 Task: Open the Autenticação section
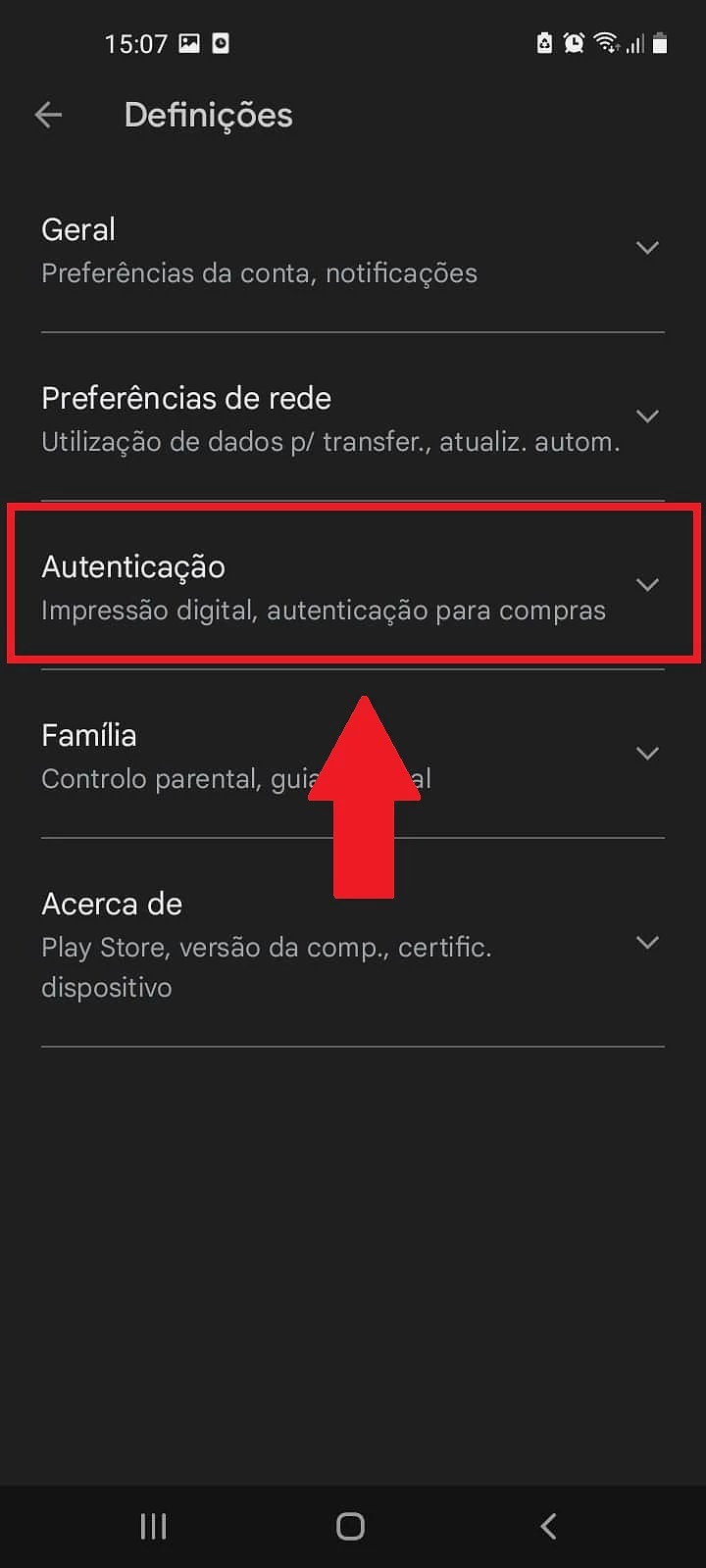pyautogui.click(x=353, y=586)
